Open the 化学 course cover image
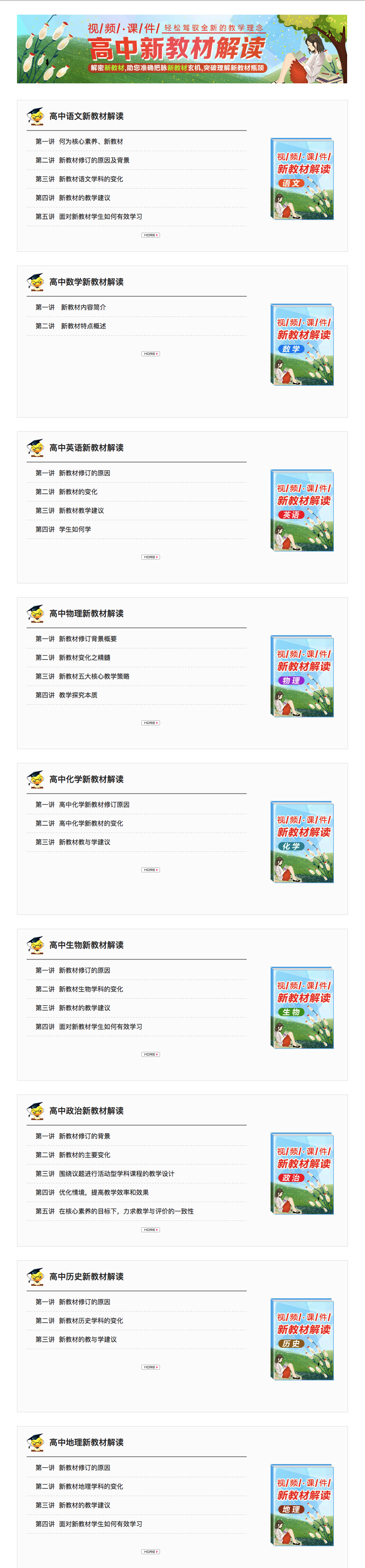This screenshot has width=365, height=1568. point(302,842)
